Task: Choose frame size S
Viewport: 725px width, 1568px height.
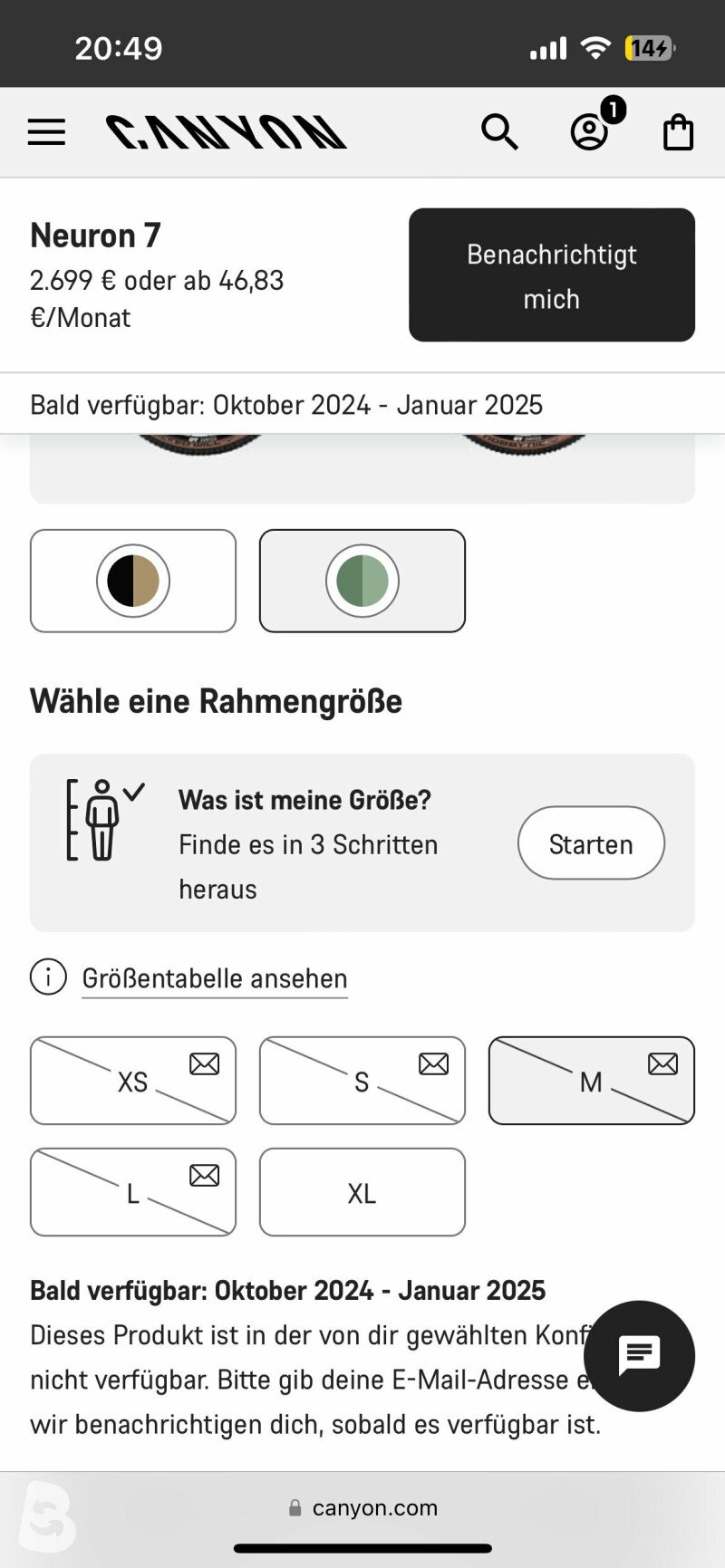Action: coord(362,1081)
